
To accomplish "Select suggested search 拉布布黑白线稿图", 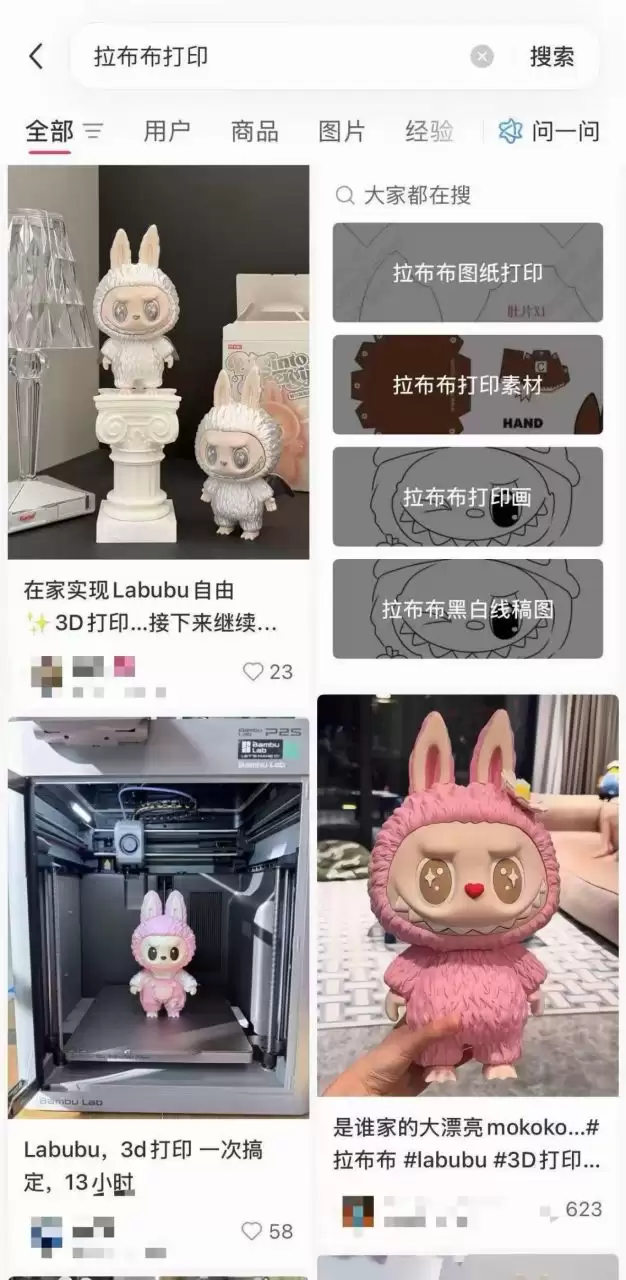I will click(467, 609).
